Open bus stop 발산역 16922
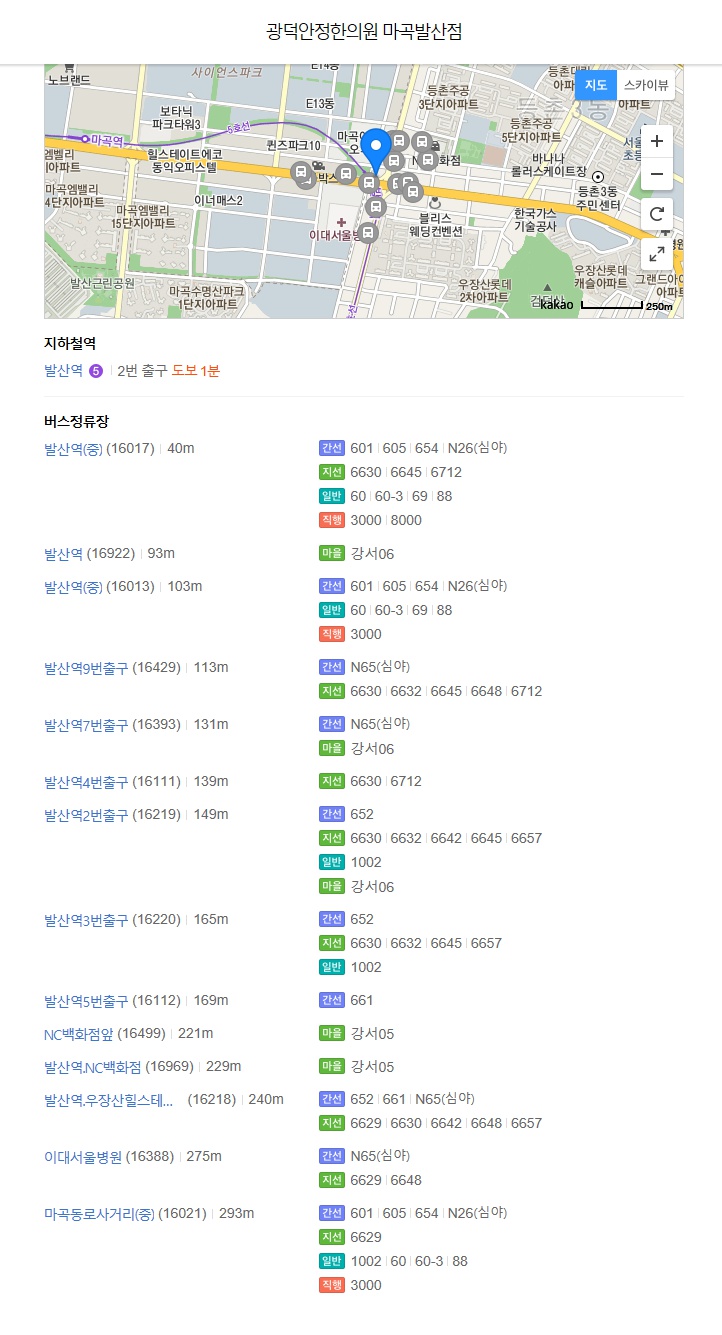This screenshot has width=722, height=1335. [63, 553]
